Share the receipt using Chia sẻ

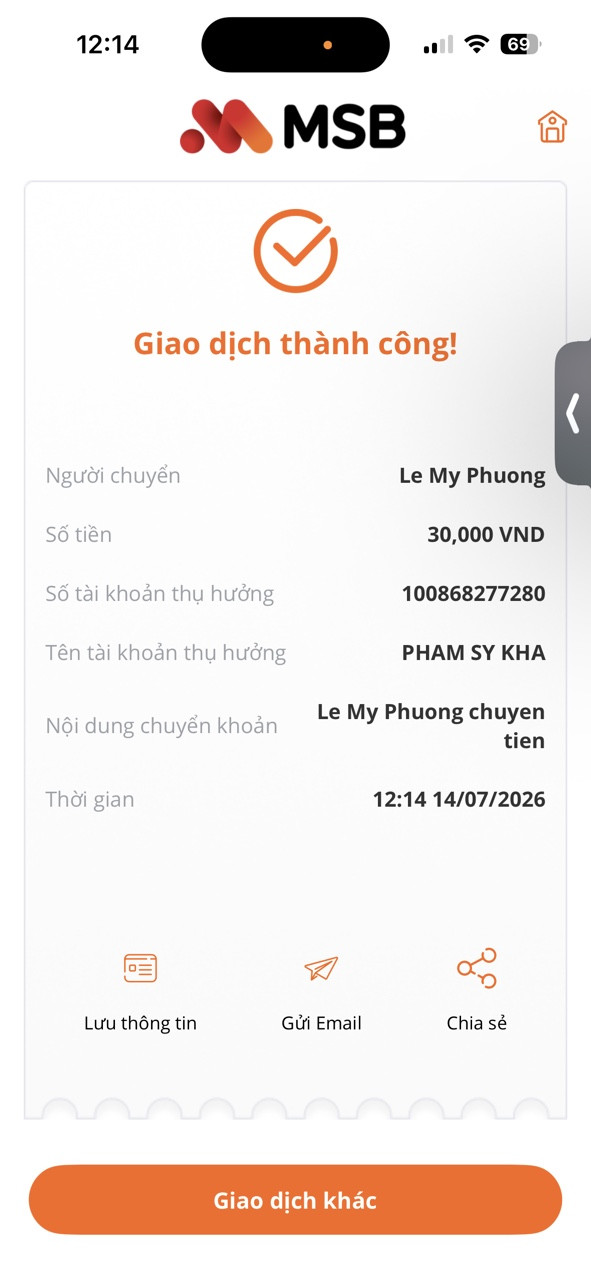477,991
